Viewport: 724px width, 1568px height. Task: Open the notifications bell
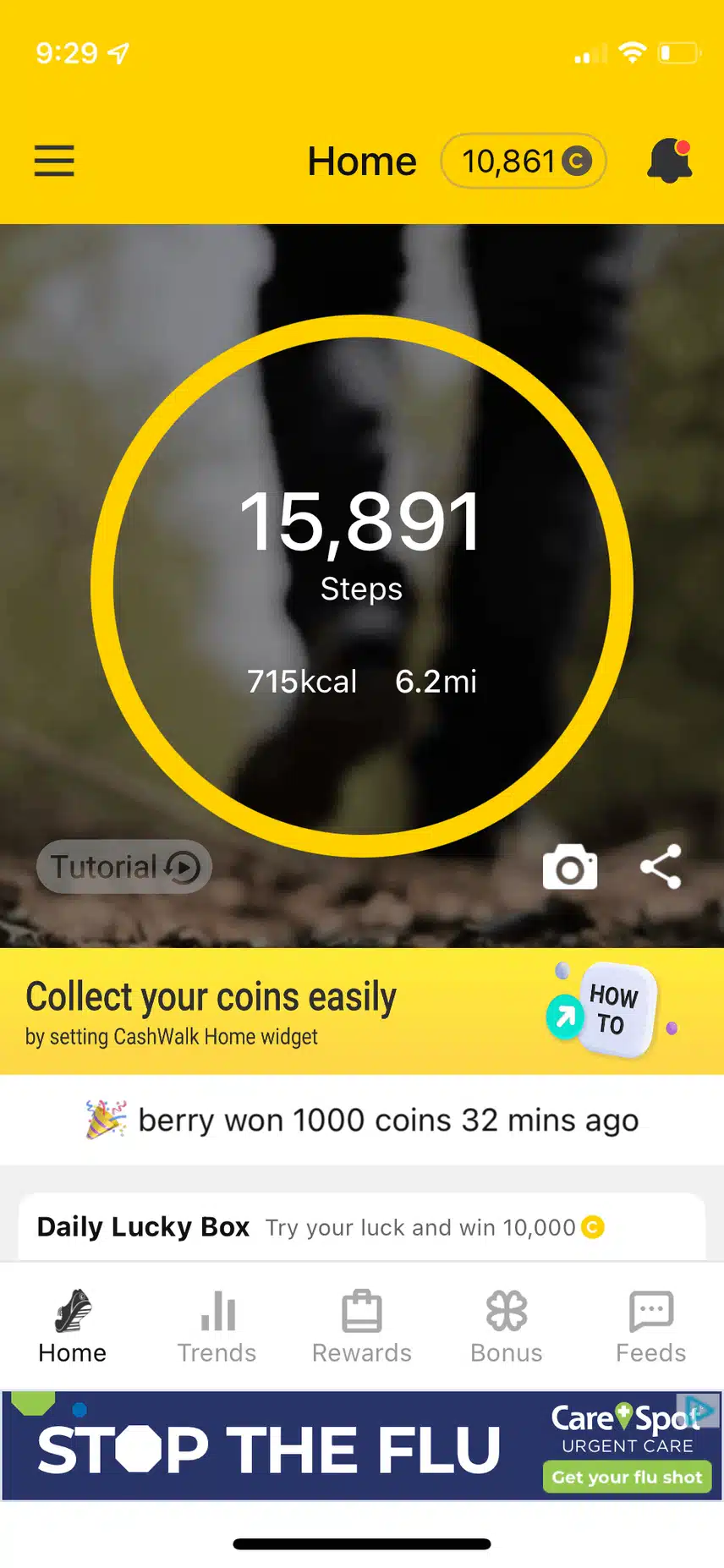point(670,161)
